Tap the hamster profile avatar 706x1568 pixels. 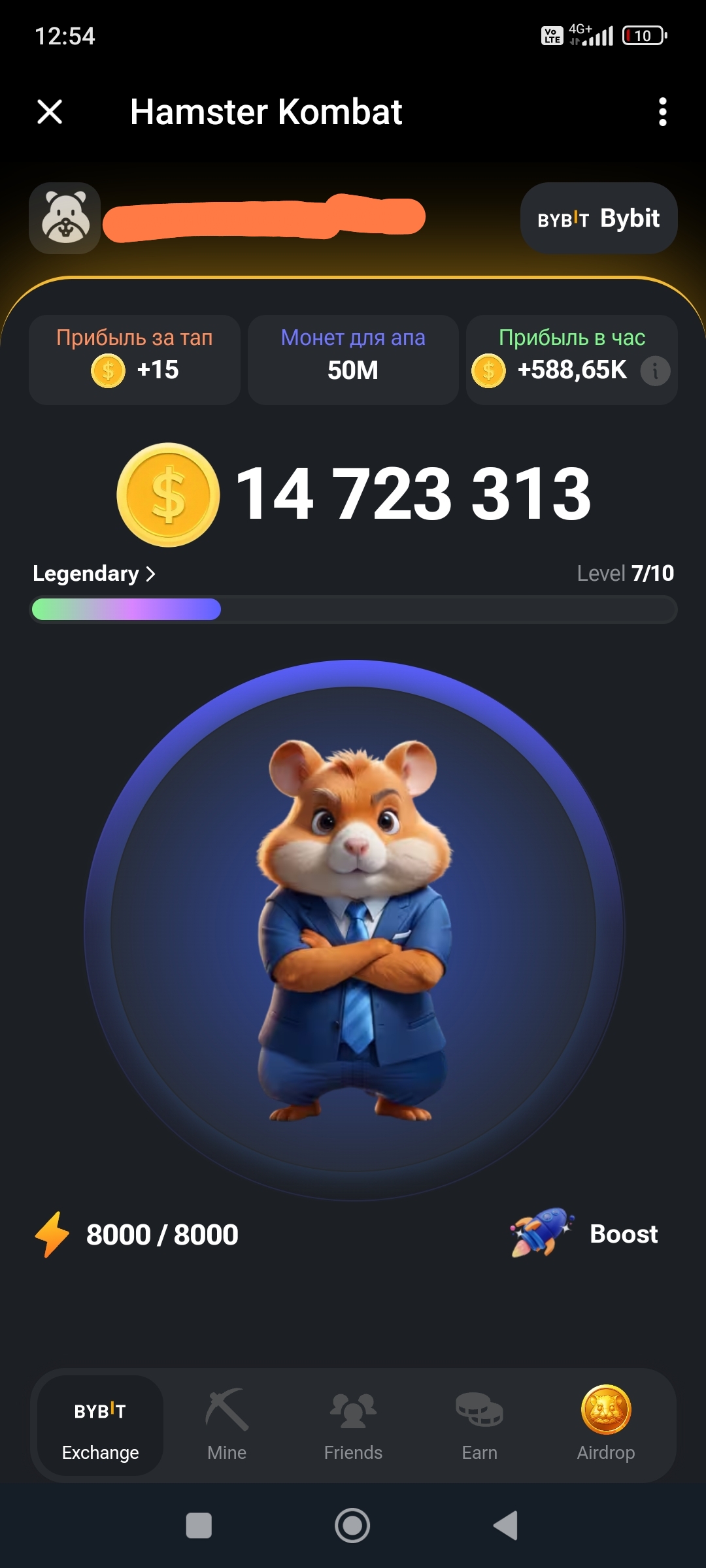coord(65,218)
